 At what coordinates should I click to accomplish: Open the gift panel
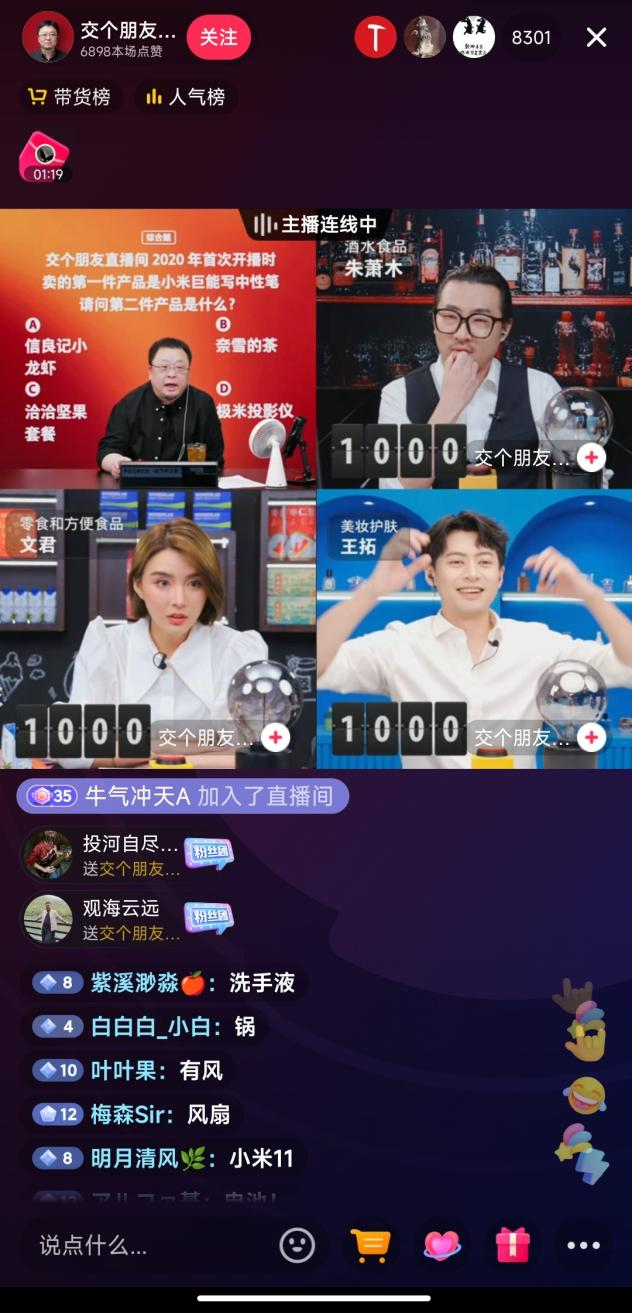pos(512,1245)
